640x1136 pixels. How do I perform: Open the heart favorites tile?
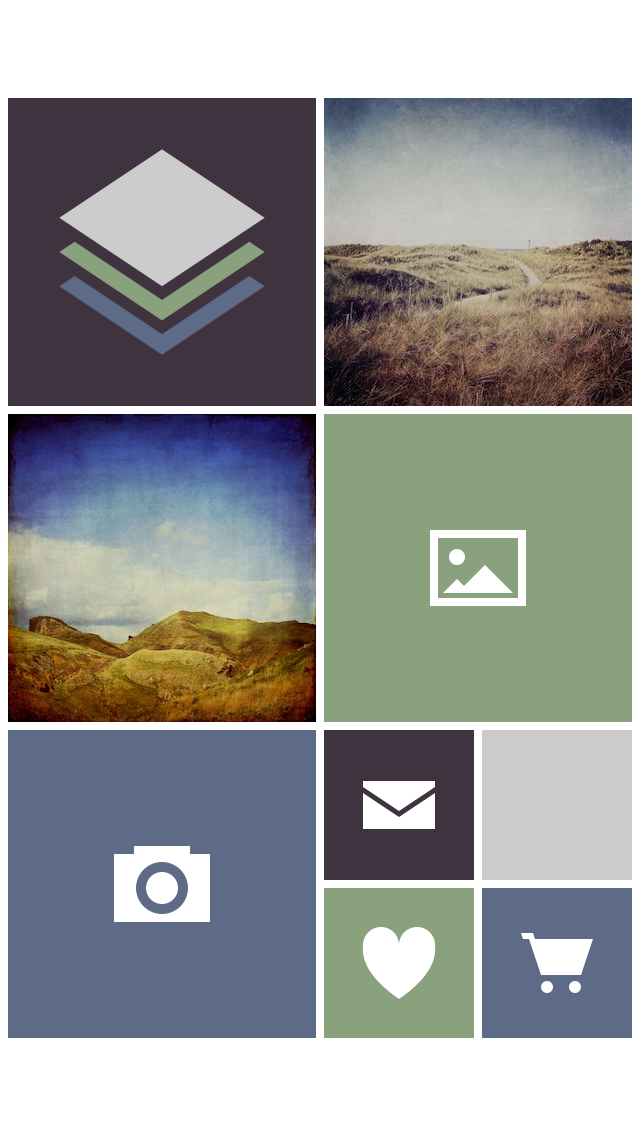click(x=399, y=963)
